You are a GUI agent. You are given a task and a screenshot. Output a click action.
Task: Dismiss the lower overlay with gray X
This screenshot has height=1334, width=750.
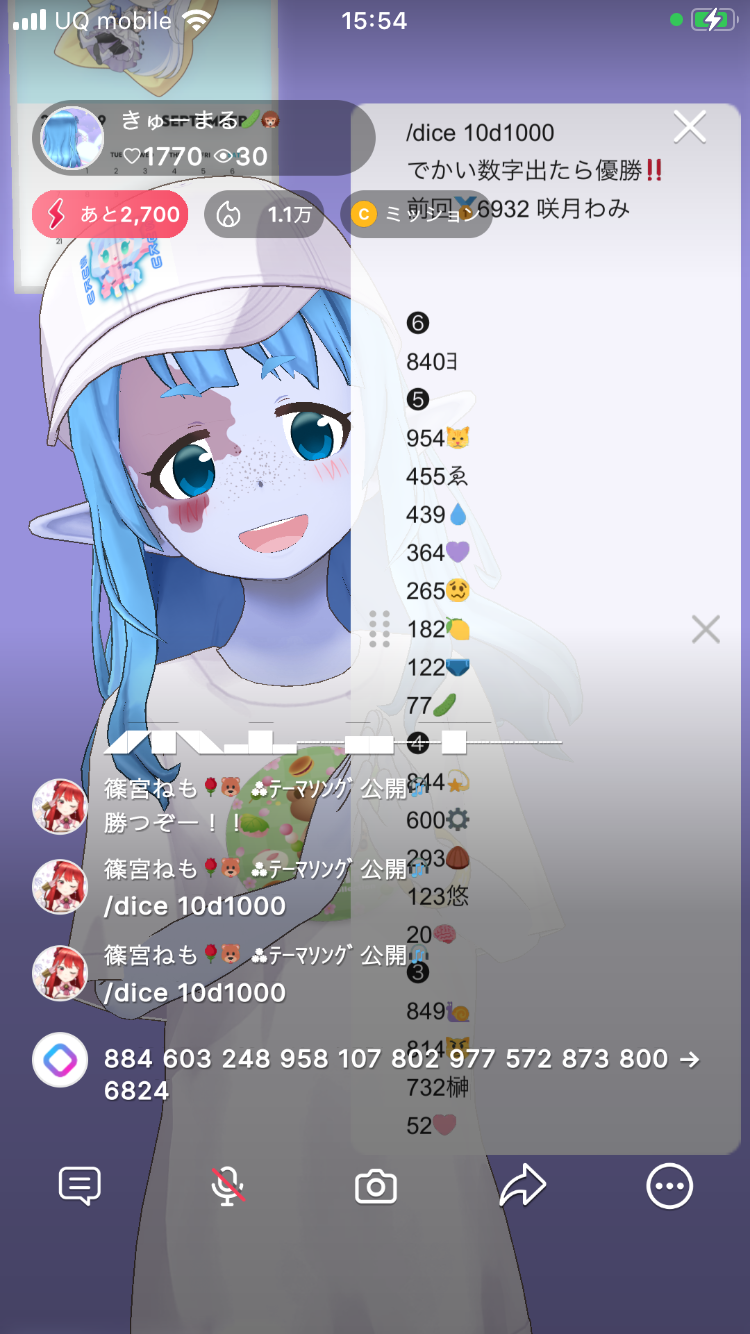click(706, 629)
